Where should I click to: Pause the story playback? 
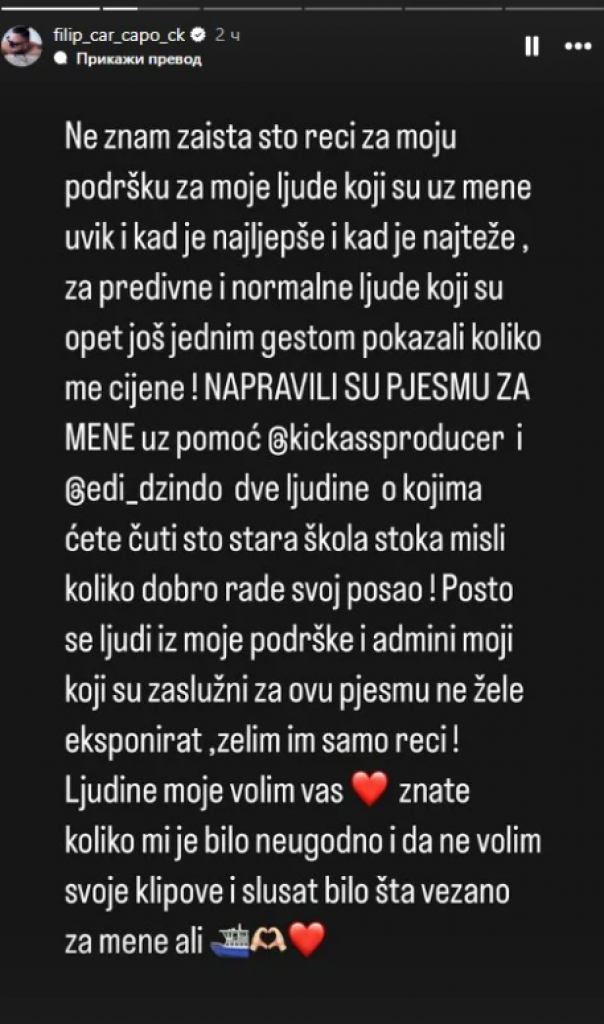pos(532,46)
